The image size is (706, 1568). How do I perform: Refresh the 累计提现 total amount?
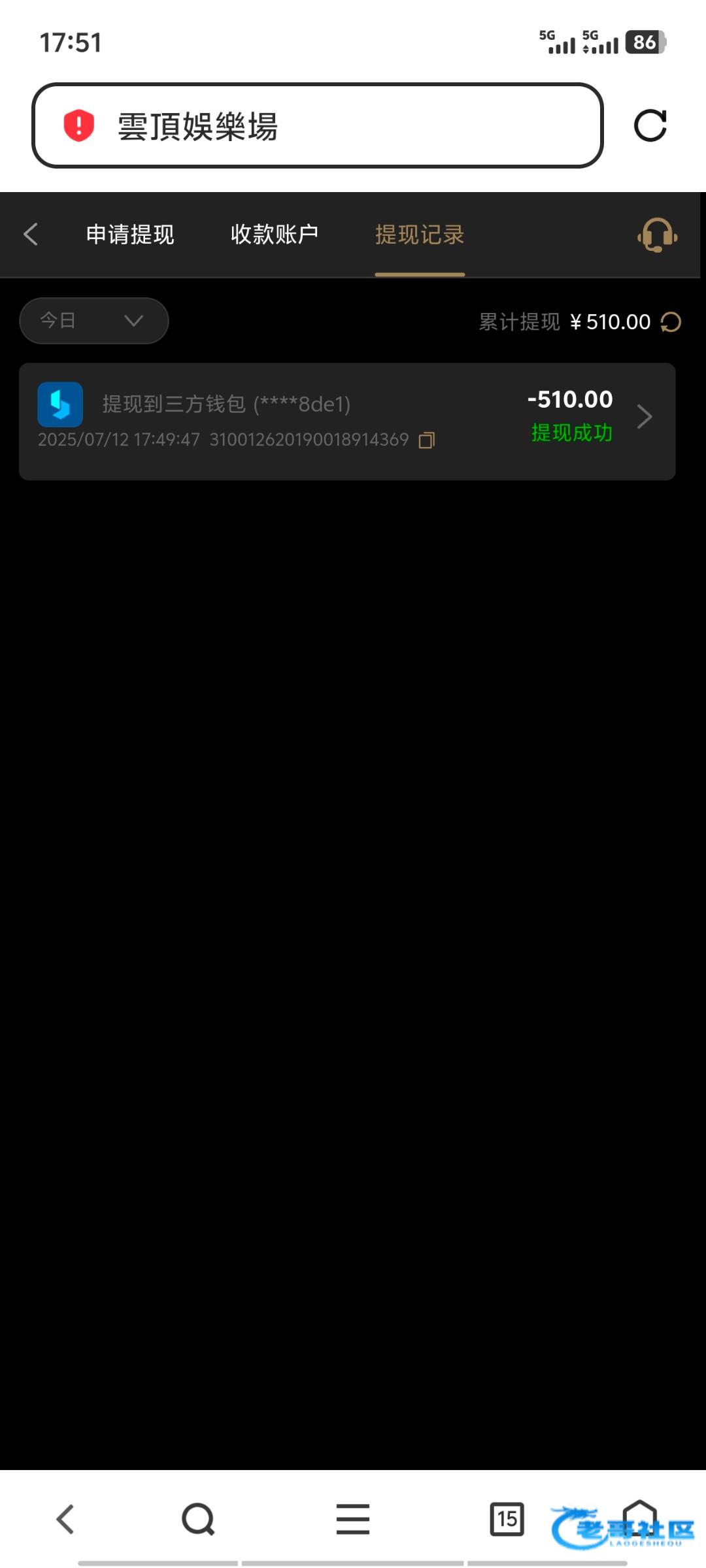671,322
